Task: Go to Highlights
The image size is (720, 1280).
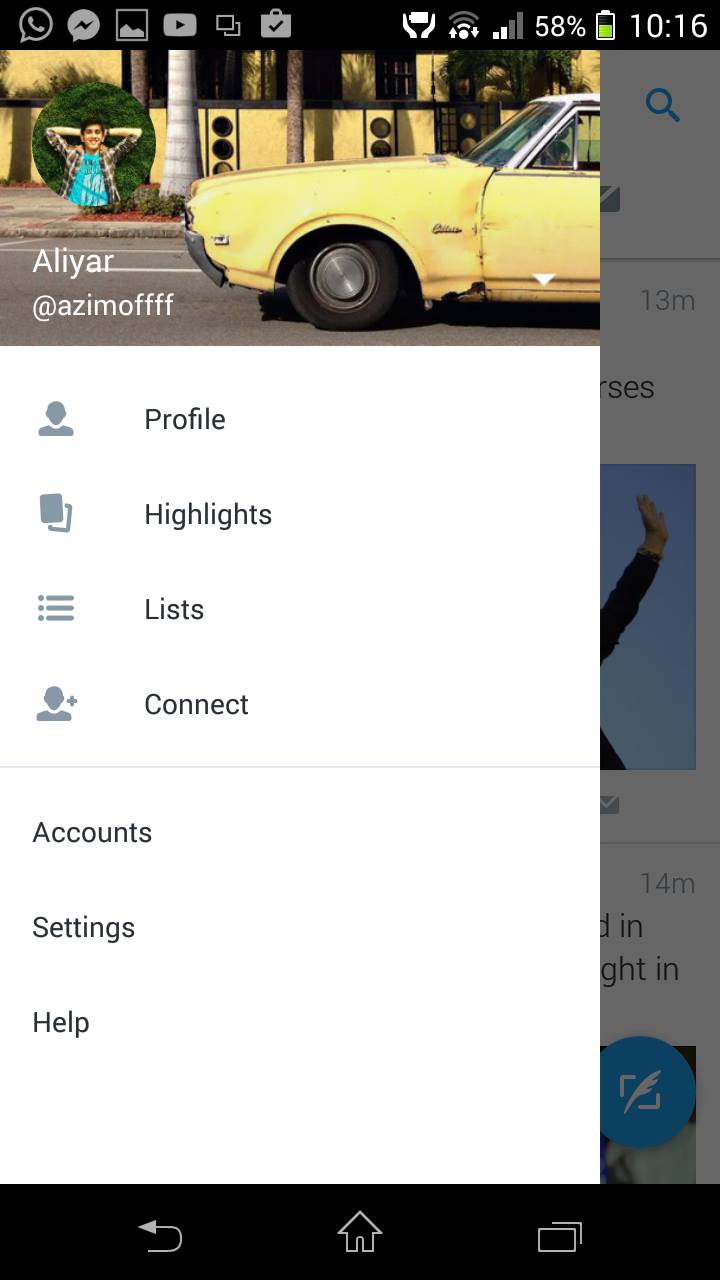Action: tap(208, 514)
